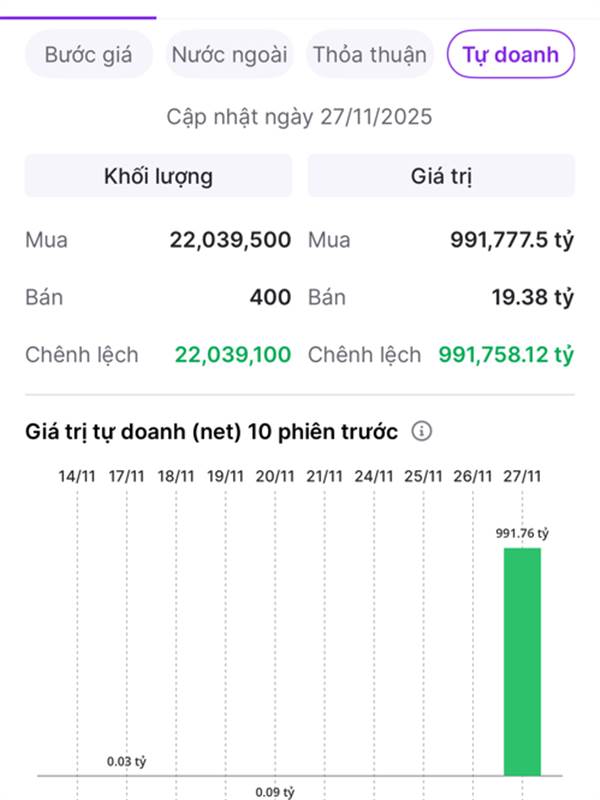The width and height of the screenshot is (600, 800).
Task: Open the Thỏa thuận tab
Action: click(x=370, y=54)
